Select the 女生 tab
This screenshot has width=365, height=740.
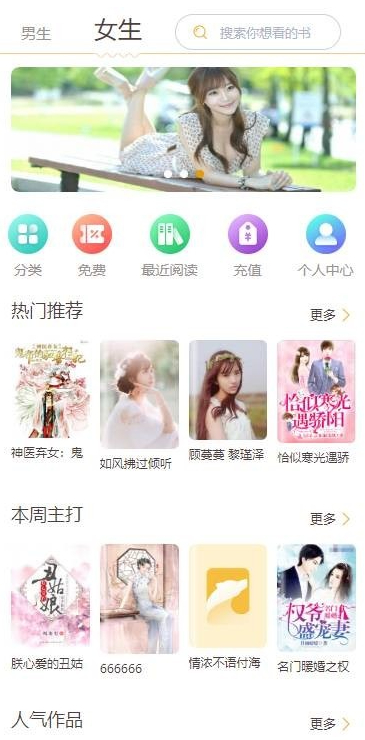click(118, 30)
